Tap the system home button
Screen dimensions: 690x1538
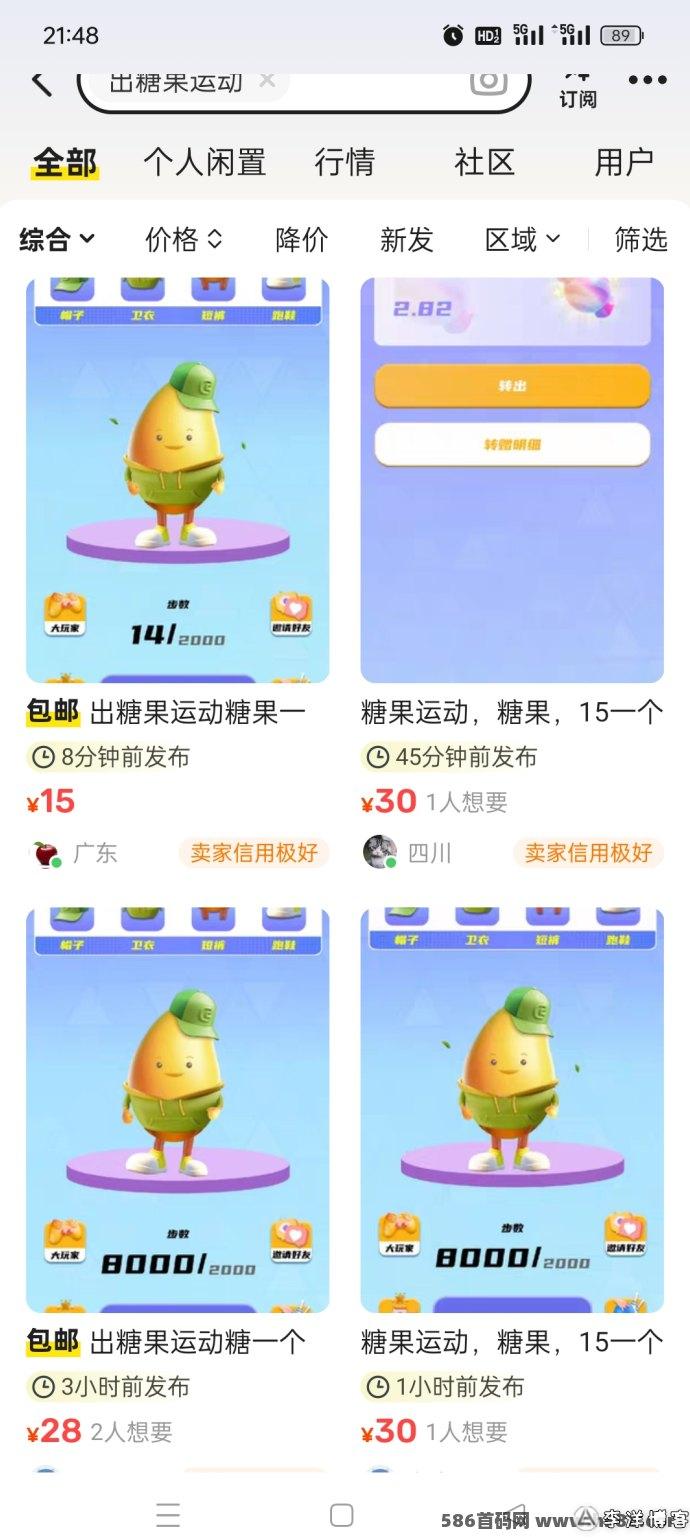[342, 1514]
